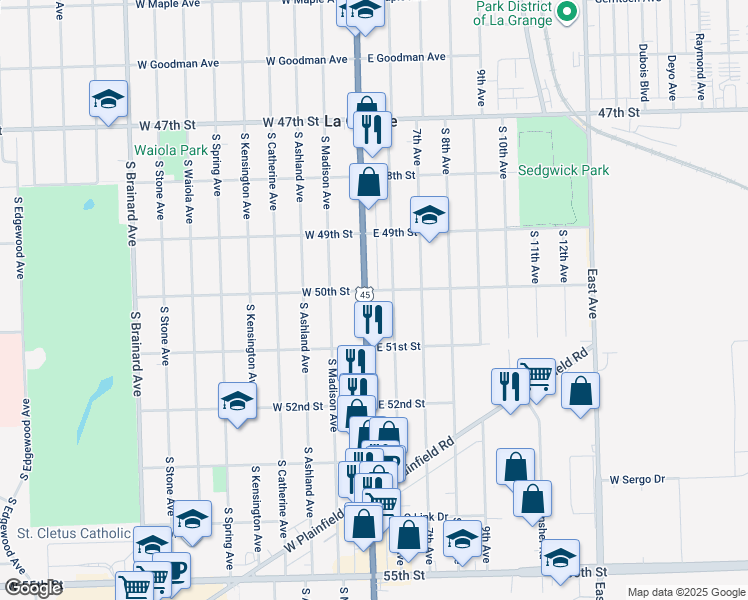Select the restaurant marker above E 51st St

pyautogui.click(x=373, y=319)
